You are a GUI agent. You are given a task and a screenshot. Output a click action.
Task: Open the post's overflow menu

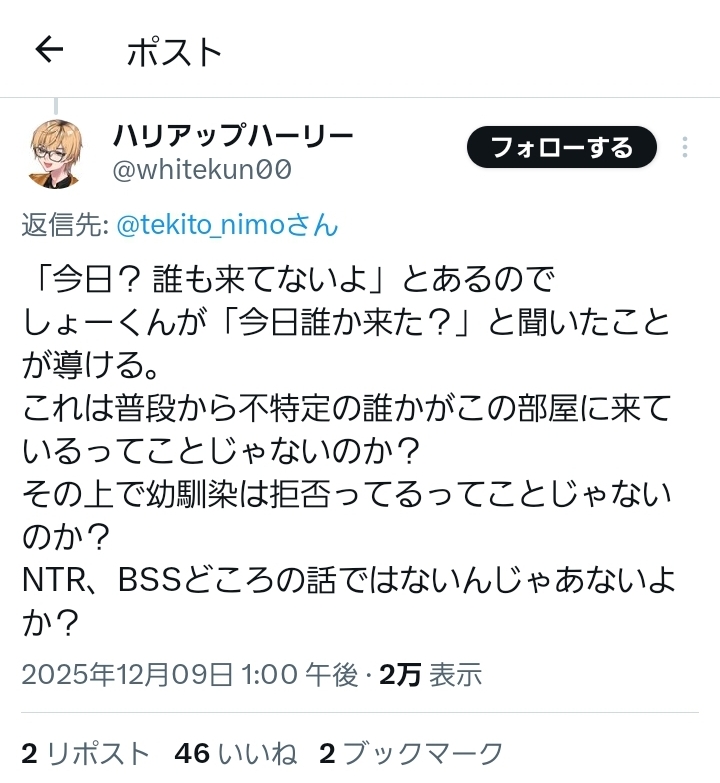pos(685,148)
